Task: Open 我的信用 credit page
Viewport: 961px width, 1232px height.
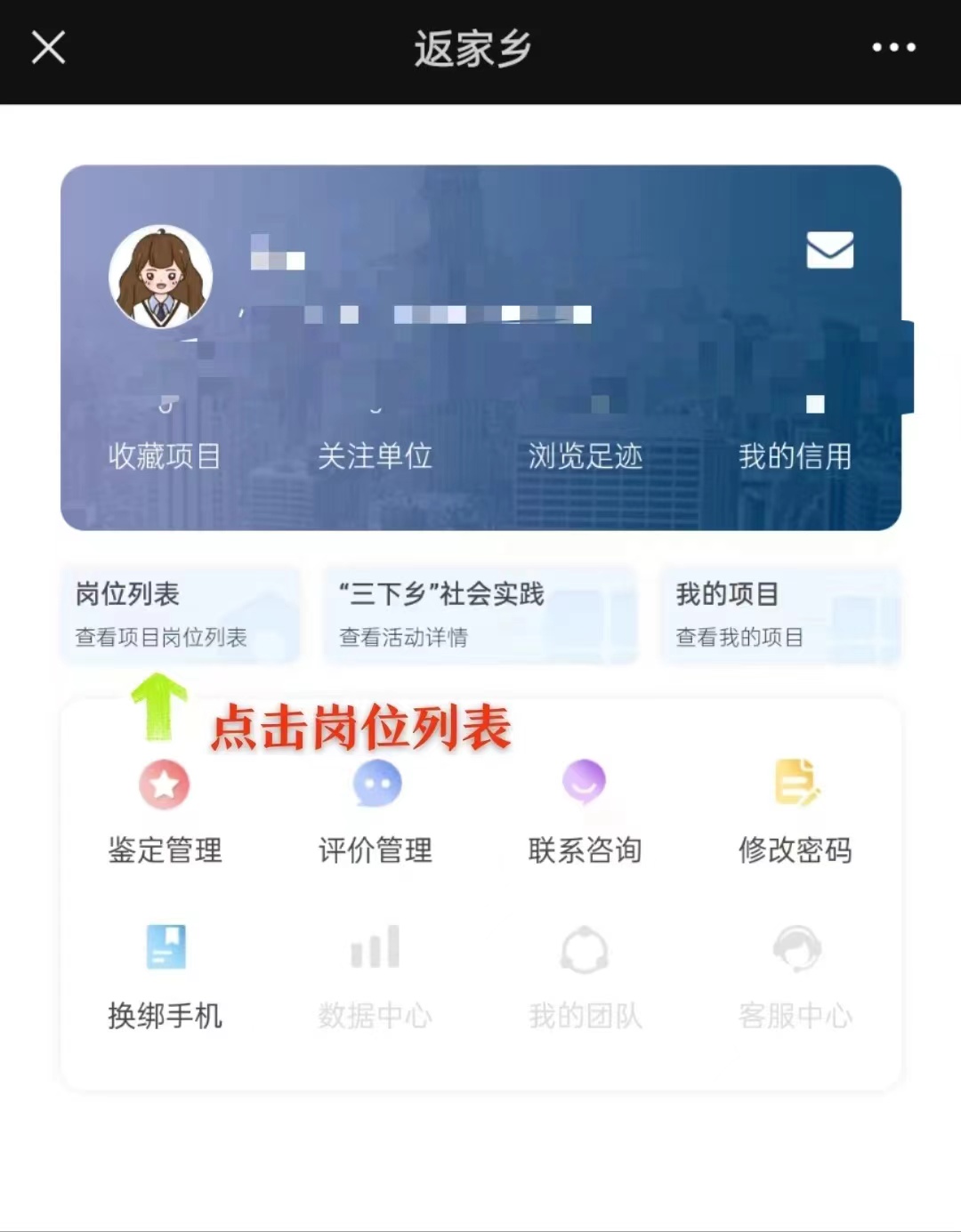Action: click(x=795, y=455)
